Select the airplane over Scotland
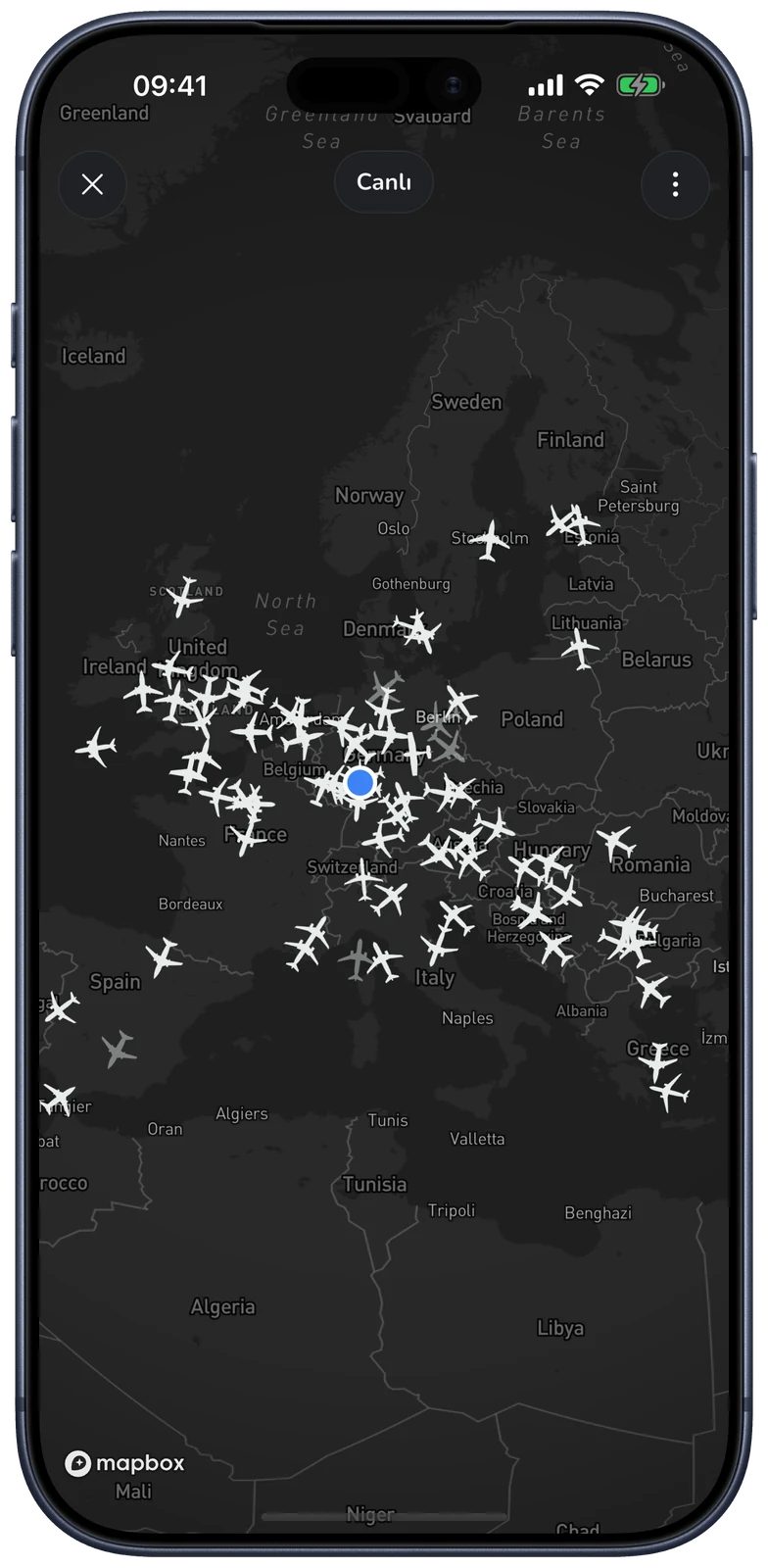768x1568 pixels. tap(184, 595)
